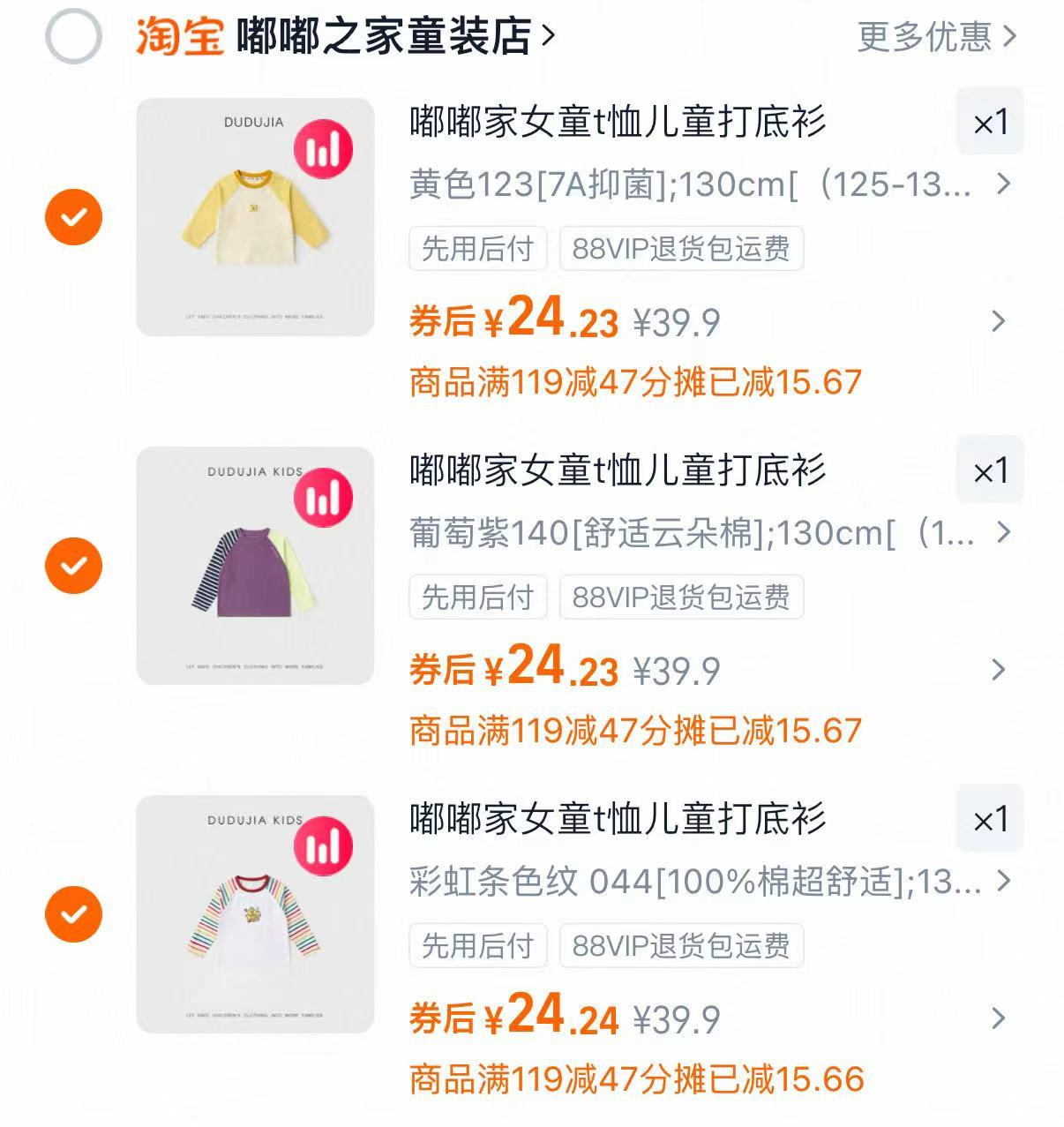Select the store checkbox for 嘟嘟之家童装店
The image size is (1064, 1127).
tap(74, 38)
